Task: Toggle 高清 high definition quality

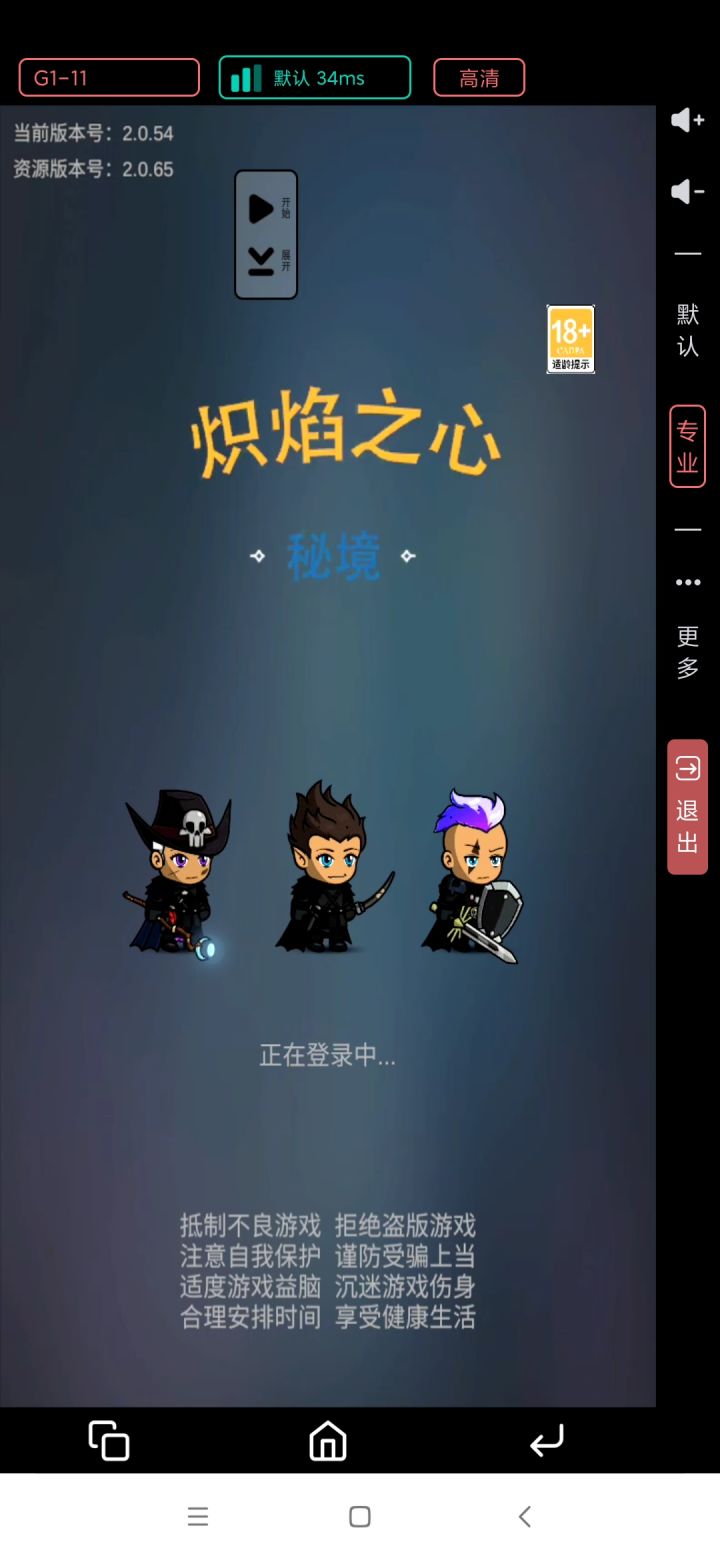Action: click(480, 77)
